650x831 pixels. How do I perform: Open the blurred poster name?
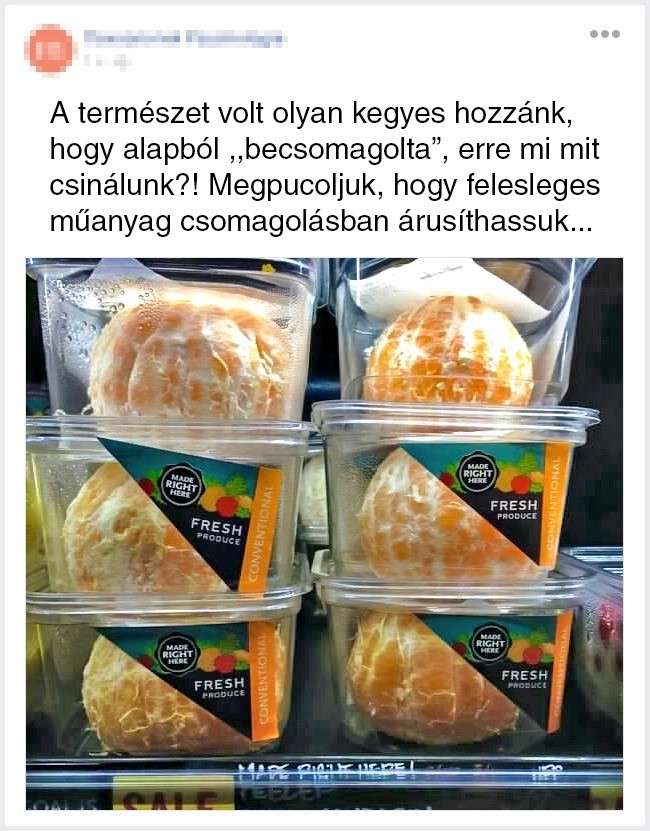pos(184,38)
